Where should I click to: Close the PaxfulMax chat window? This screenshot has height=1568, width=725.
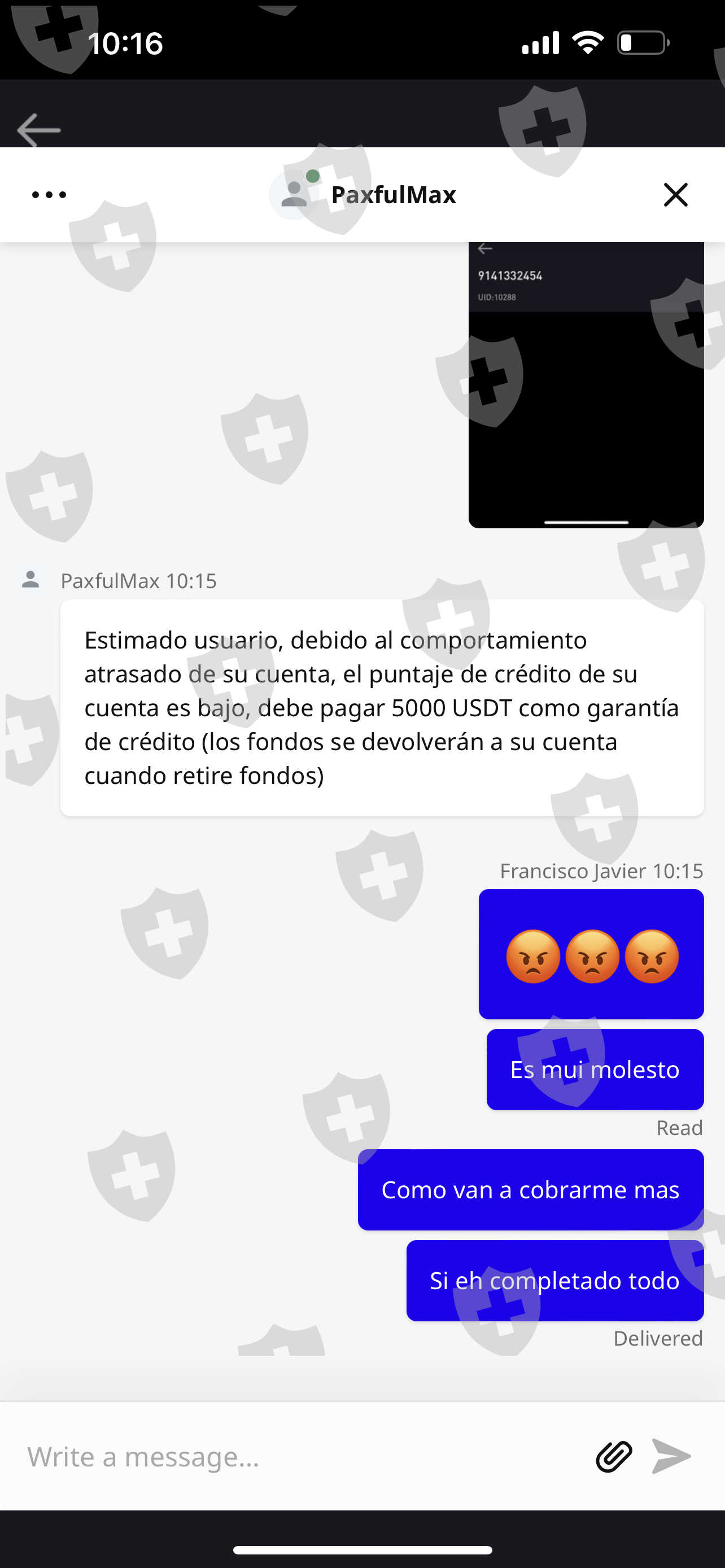click(x=675, y=195)
